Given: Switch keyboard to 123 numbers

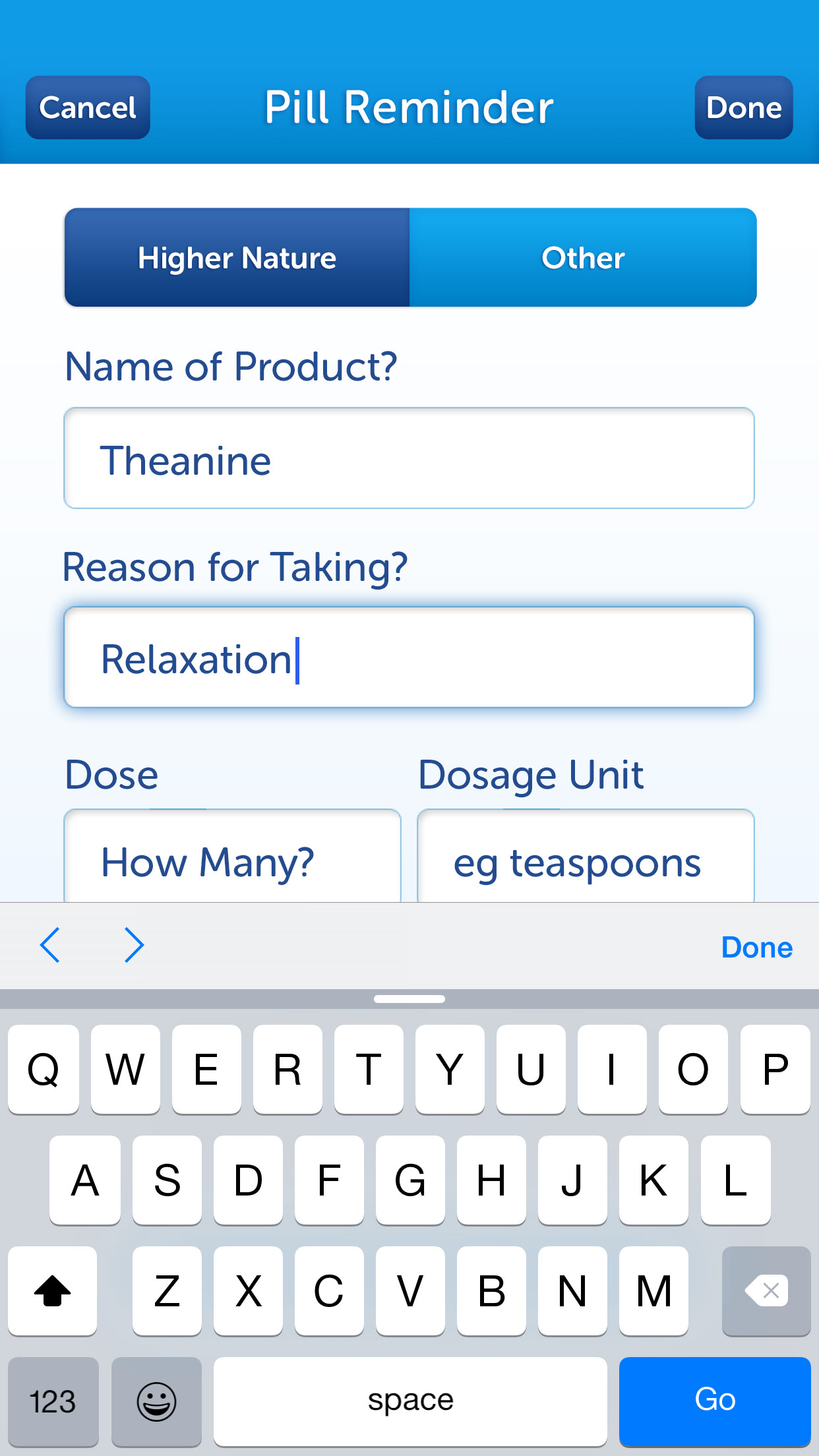Looking at the screenshot, I should (53, 1401).
